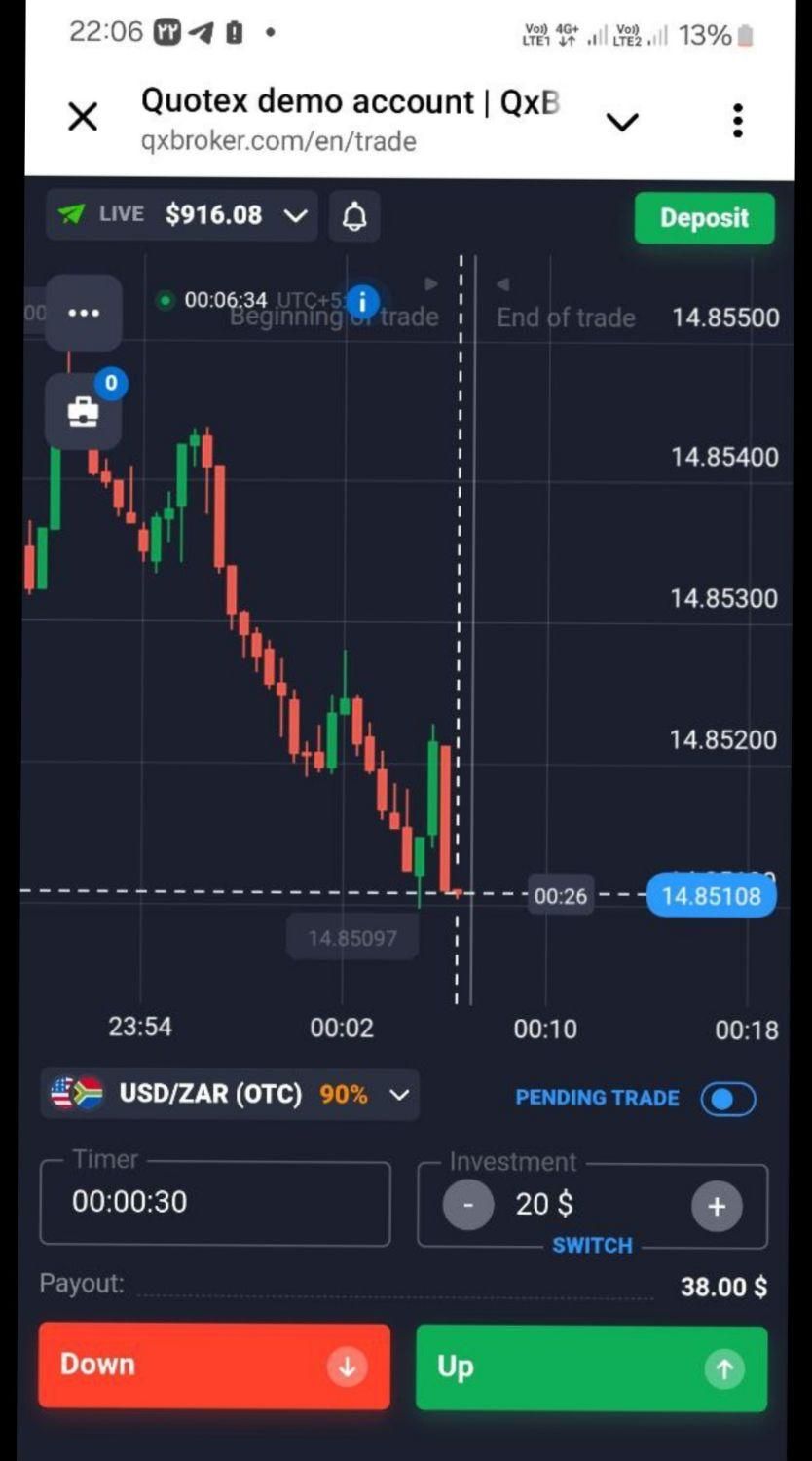This screenshot has height=1461, width=812.
Task: Edit the 20 $ investment amount
Action: click(545, 1205)
